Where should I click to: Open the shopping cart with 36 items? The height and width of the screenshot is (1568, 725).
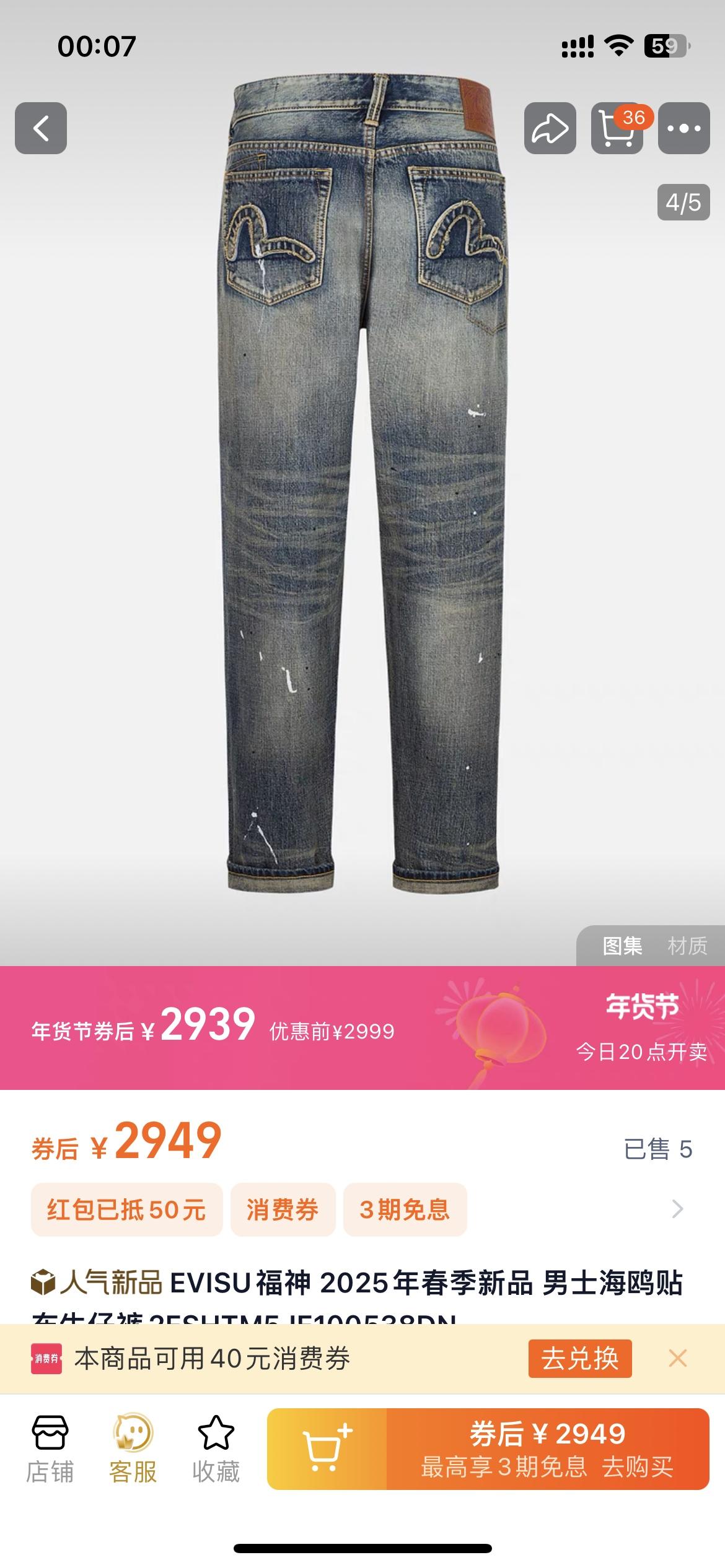[x=617, y=128]
